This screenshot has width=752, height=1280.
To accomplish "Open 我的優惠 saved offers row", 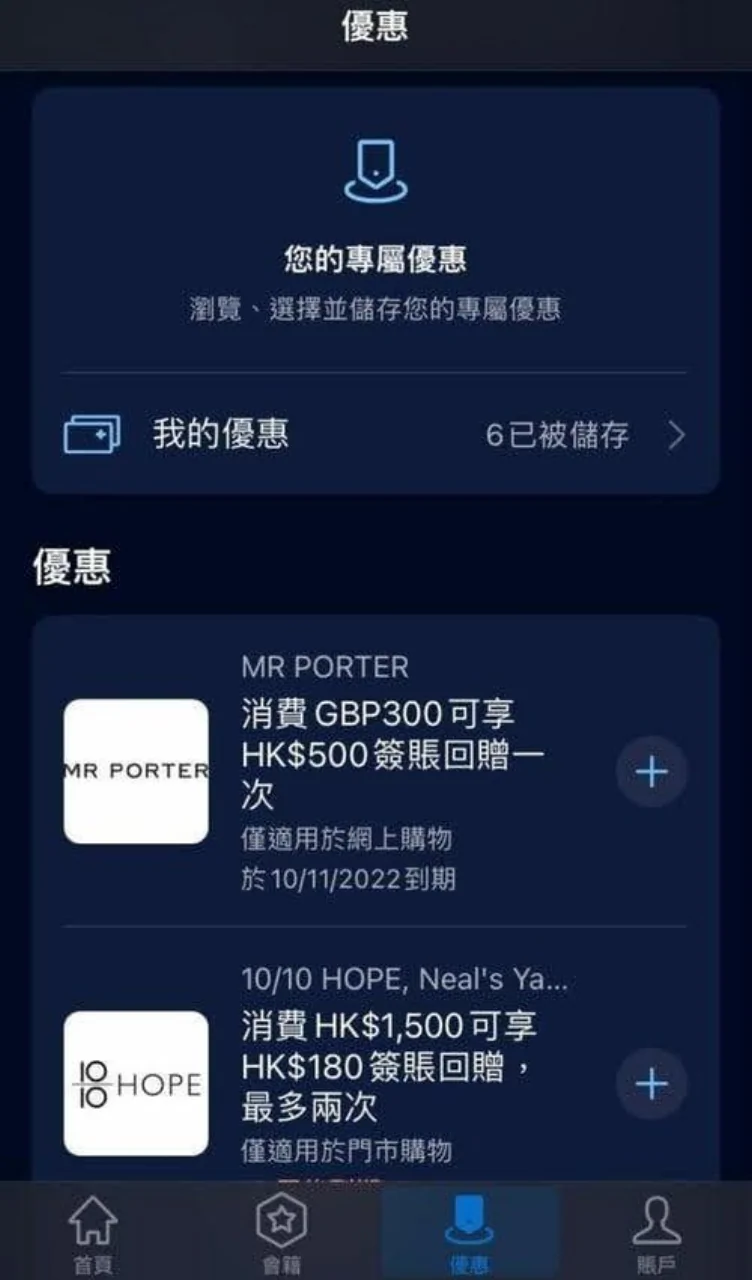I will (x=375, y=435).
